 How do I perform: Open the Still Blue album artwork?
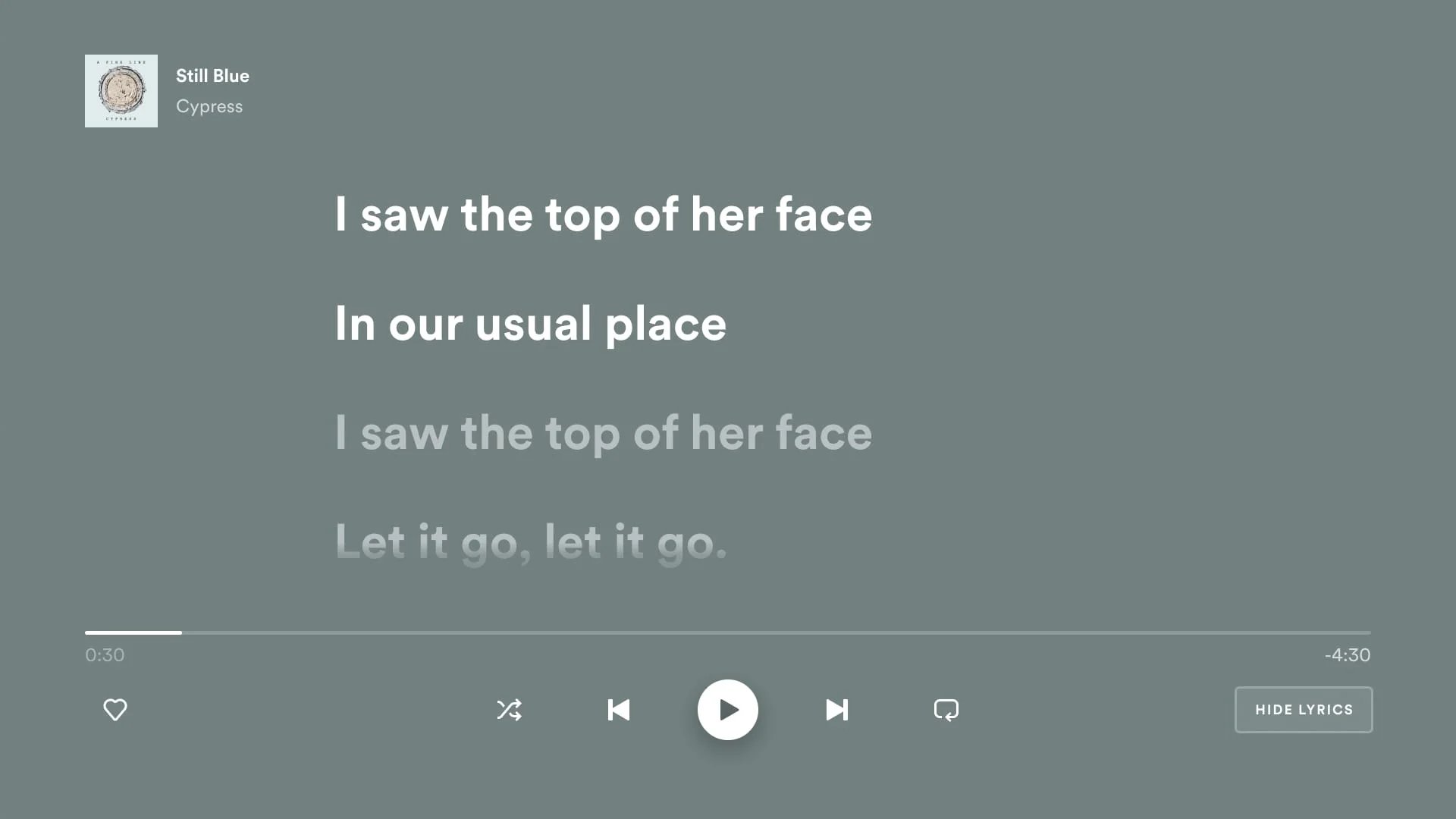(x=121, y=91)
